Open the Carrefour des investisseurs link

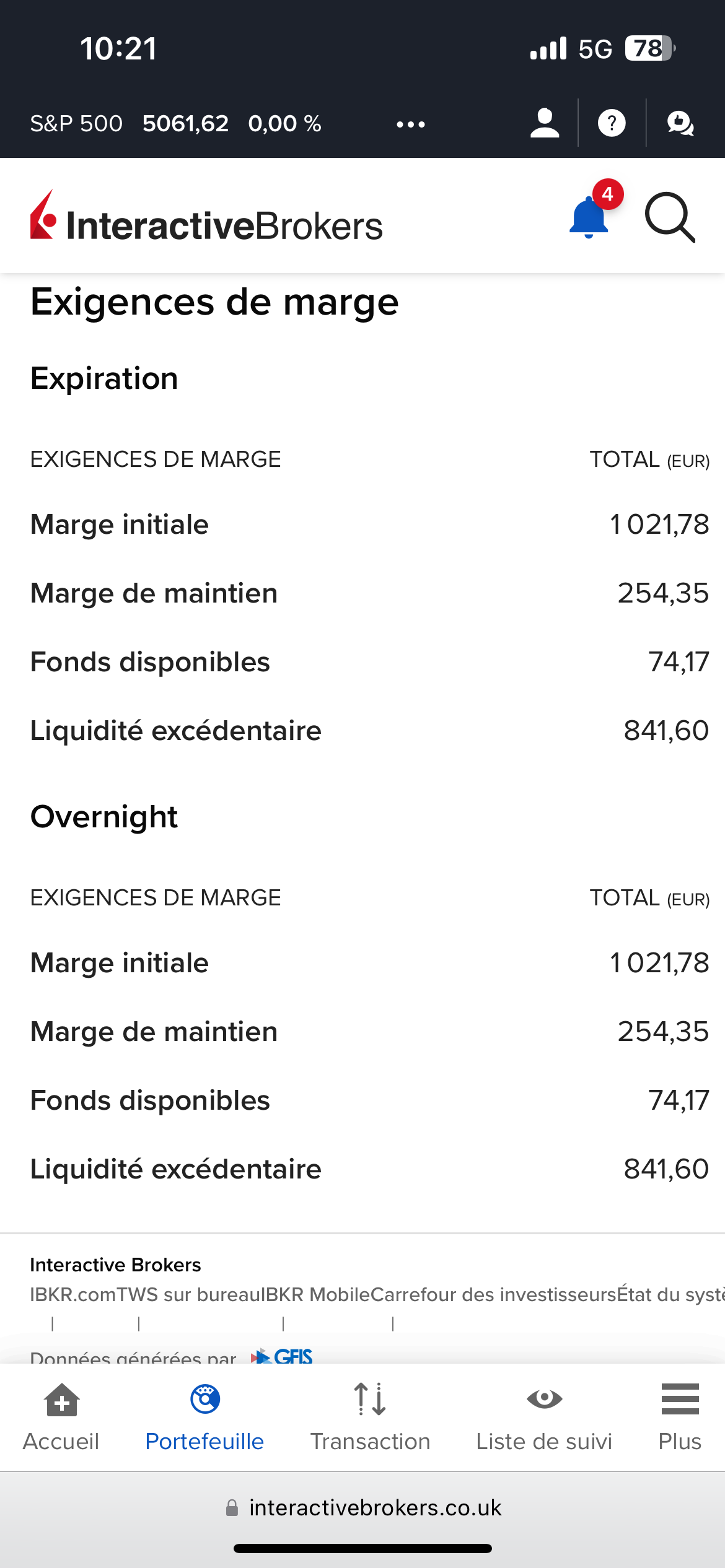493,1295
